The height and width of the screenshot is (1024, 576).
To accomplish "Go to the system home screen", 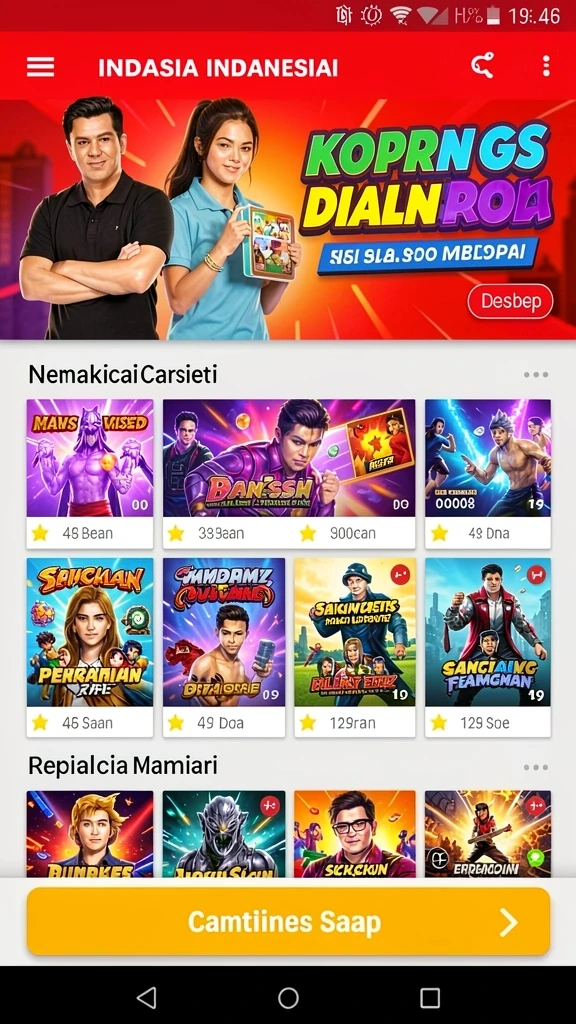I will [x=288, y=997].
